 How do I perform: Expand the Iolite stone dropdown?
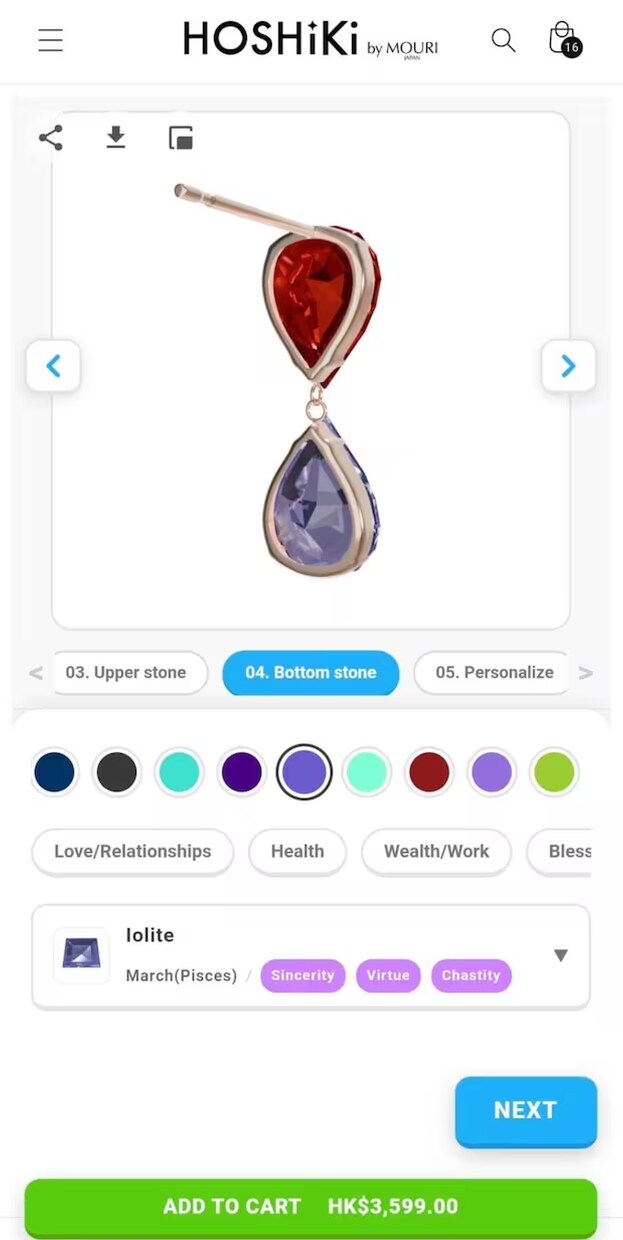560,955
